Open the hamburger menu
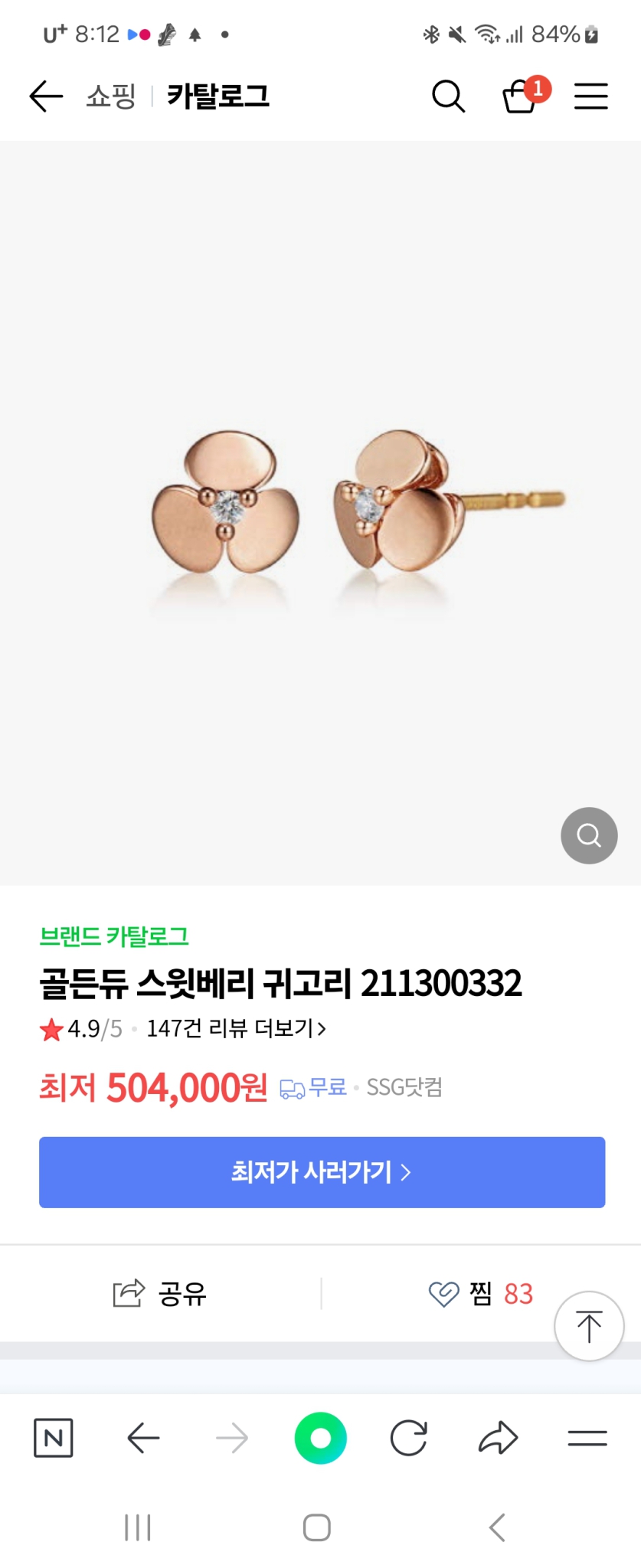This screenshot has width=641, height=1568. (x=590, y=96)
